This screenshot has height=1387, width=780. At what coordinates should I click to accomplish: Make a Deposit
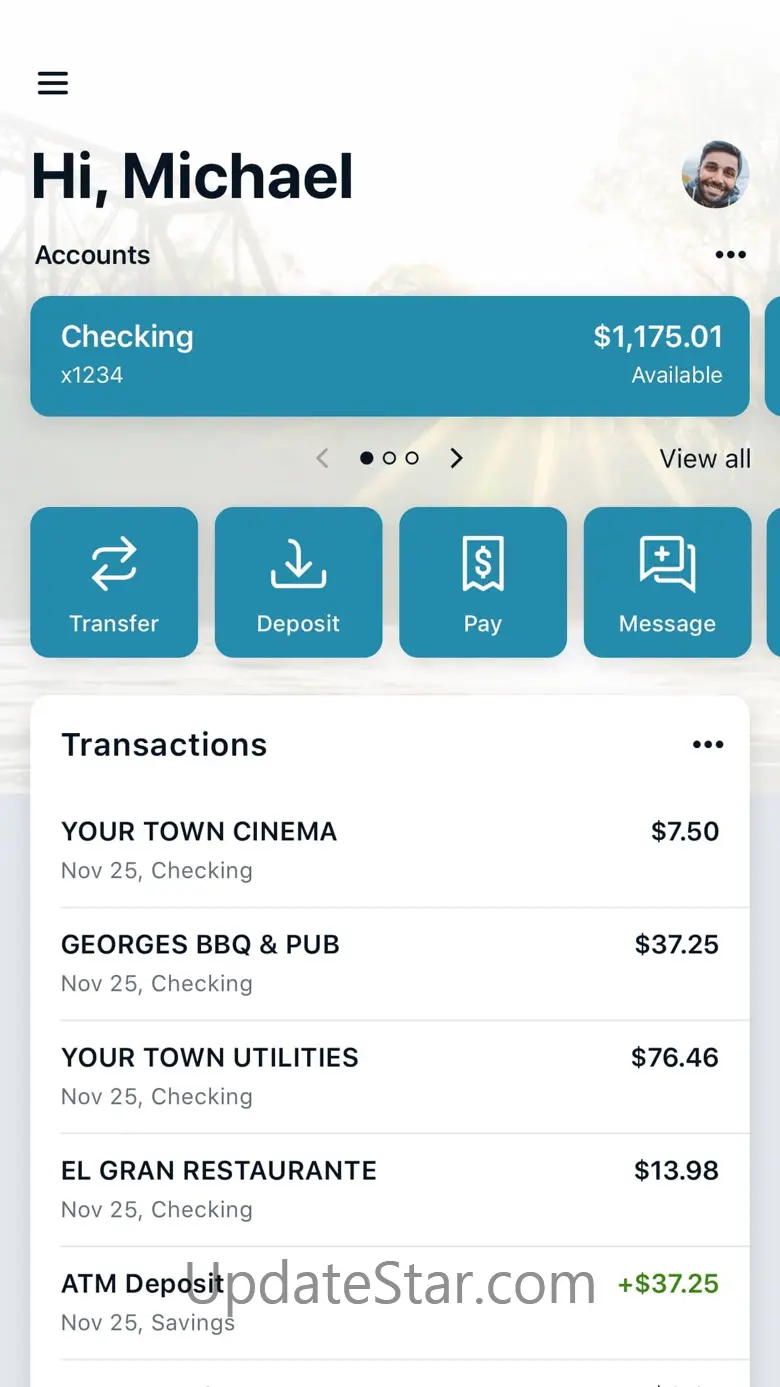pos(298,582)
